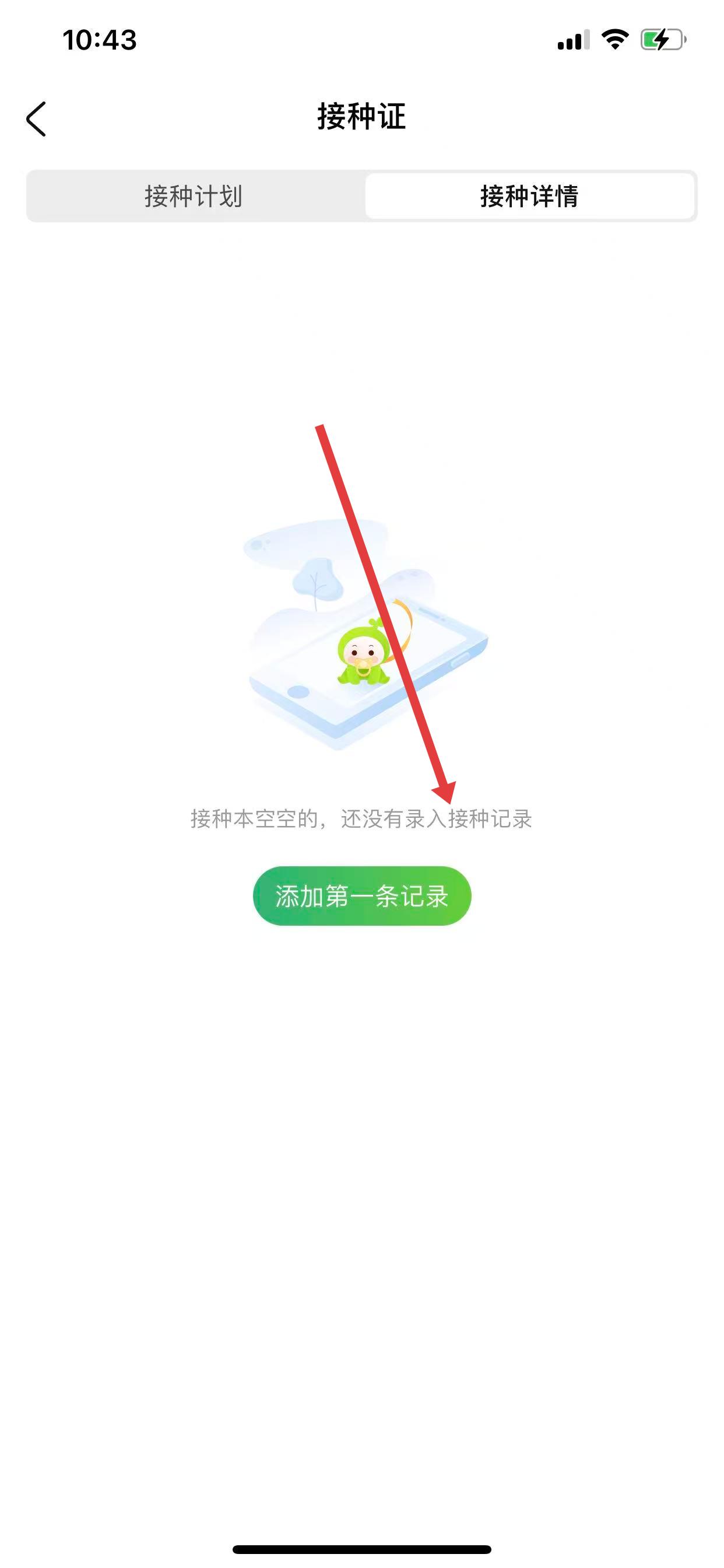Viewport: 724px width, 1568px height.
Task: Switch to the 接种计划 tab
Action: 195,196
